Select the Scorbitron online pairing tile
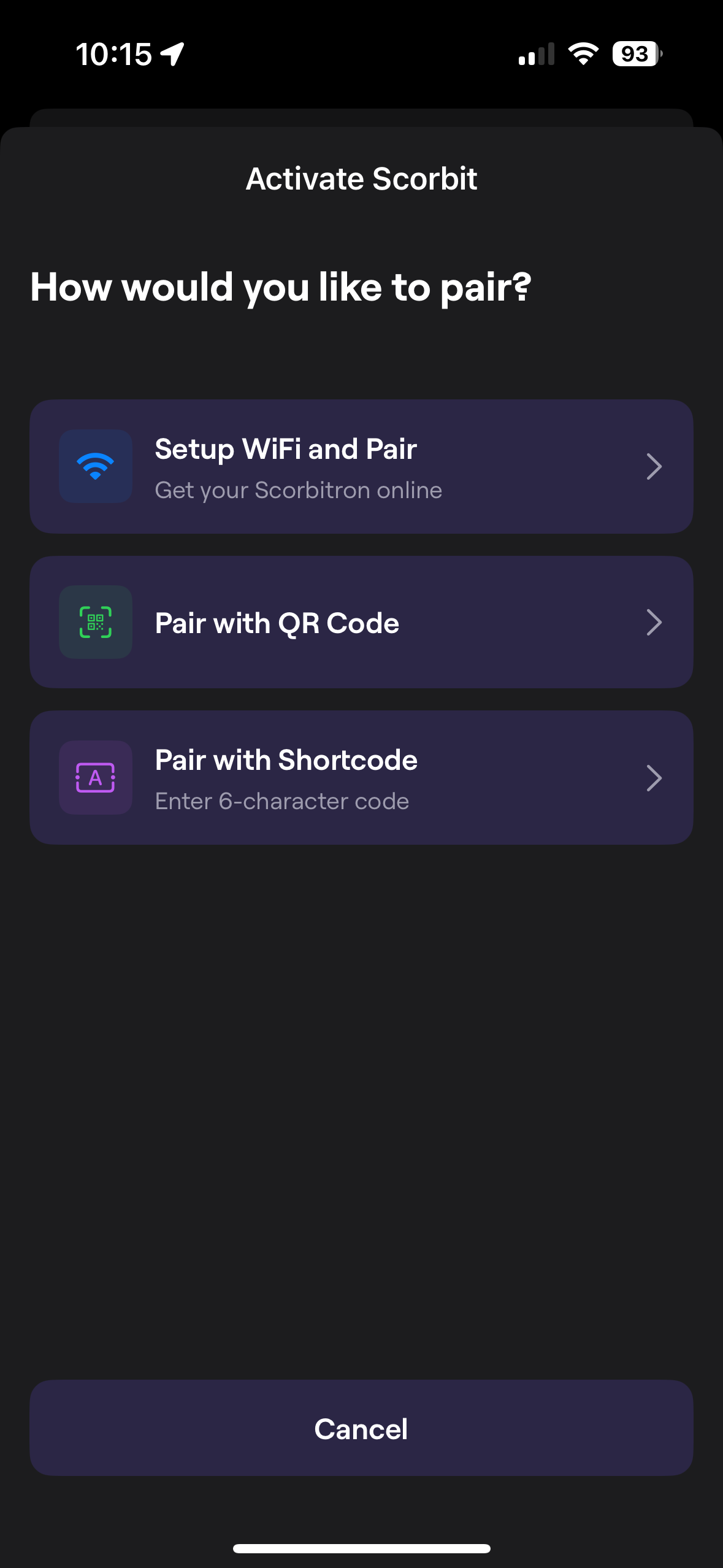This screenshot has width=723, height=1568. [361, 466]
